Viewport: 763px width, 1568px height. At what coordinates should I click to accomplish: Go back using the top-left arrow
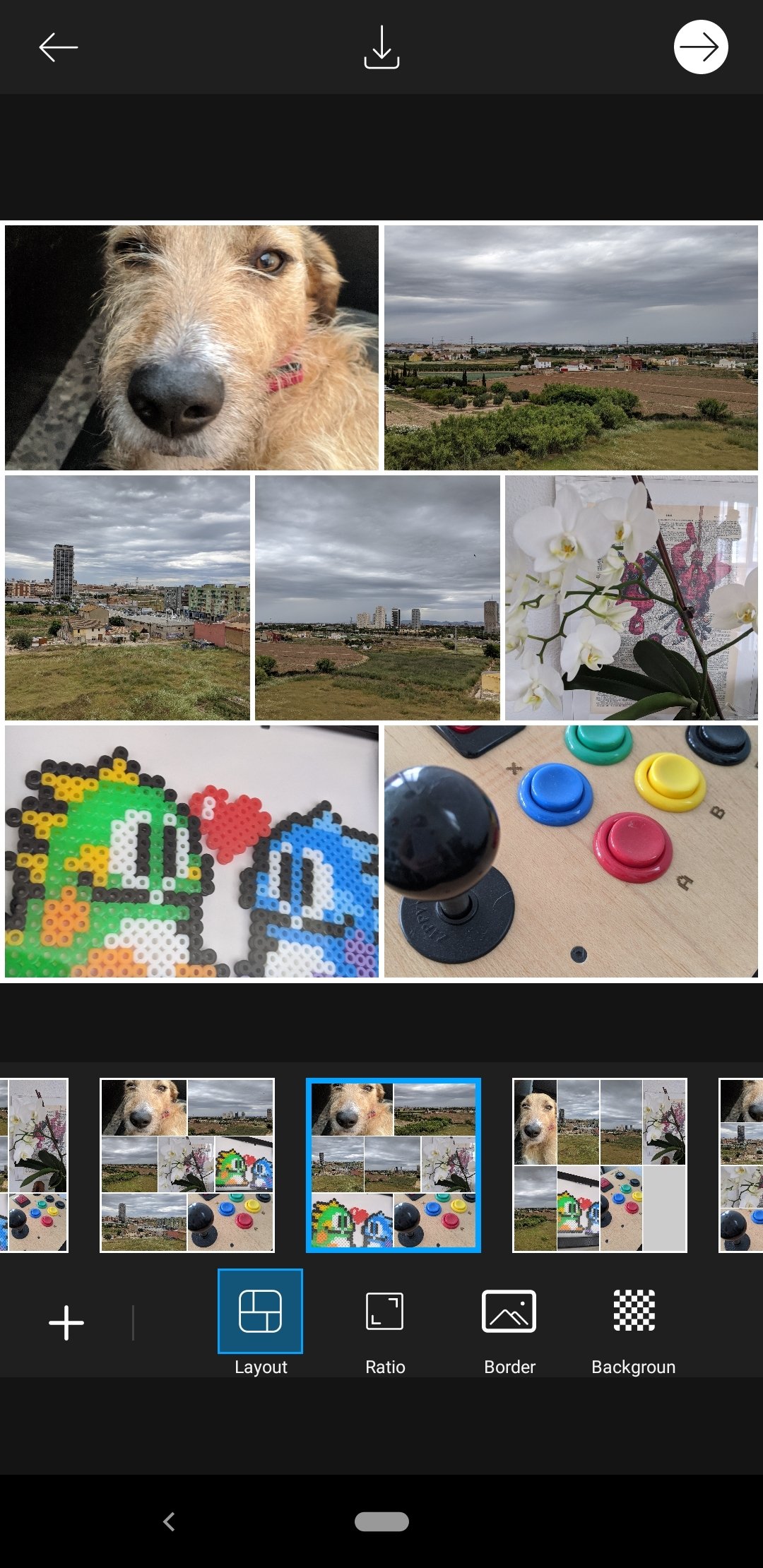pos(58,47)
